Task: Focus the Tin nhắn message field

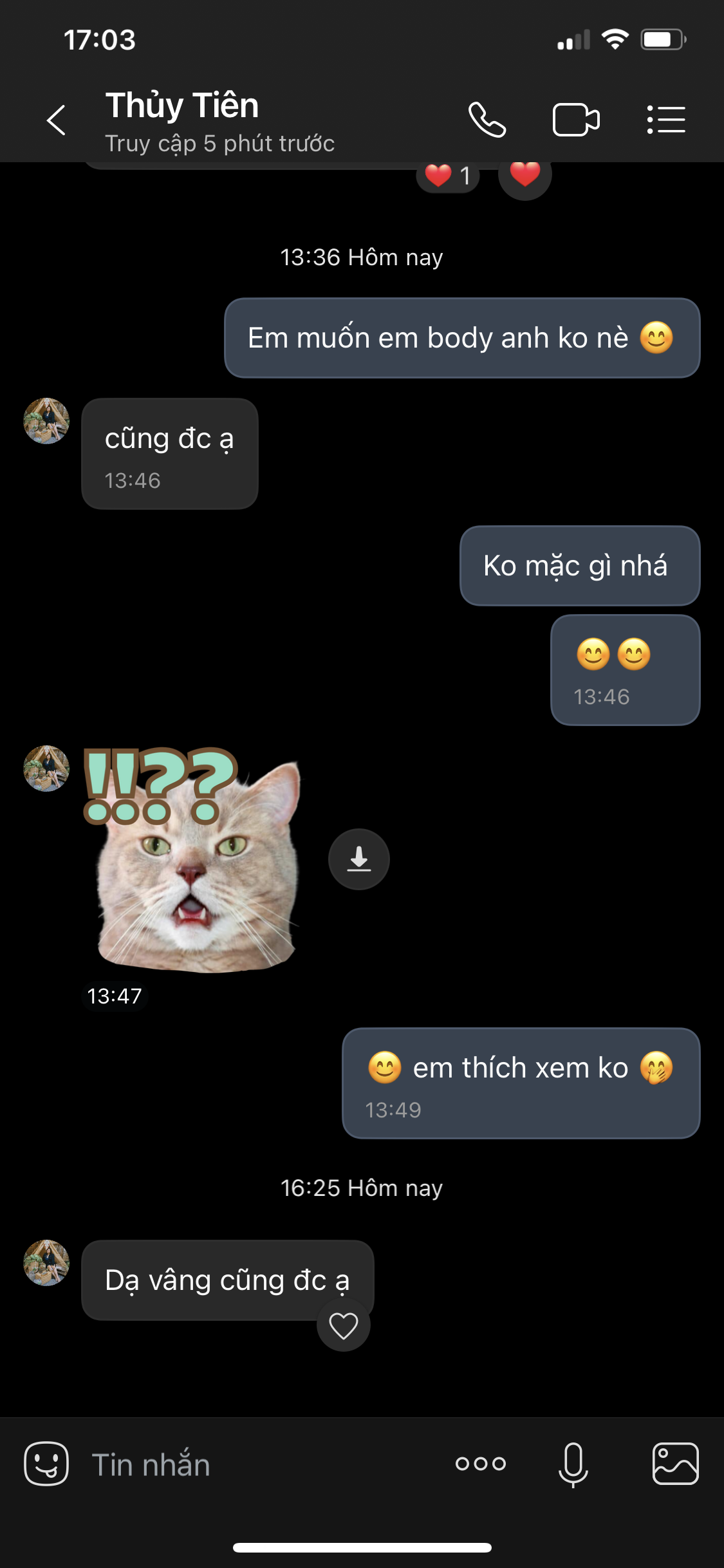Action: [x=257, y=1464]
